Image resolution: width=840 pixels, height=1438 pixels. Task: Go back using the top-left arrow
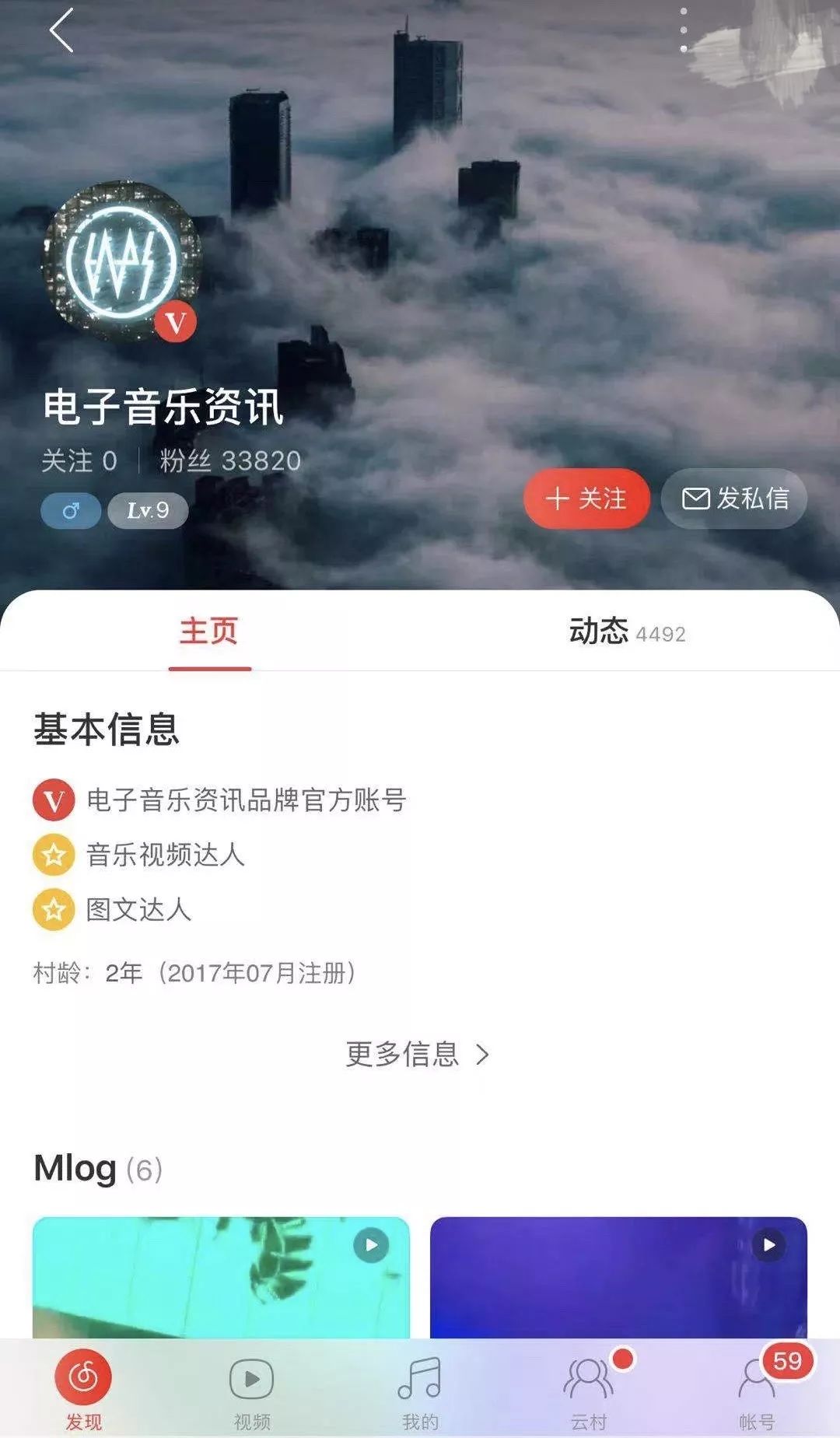61,31
